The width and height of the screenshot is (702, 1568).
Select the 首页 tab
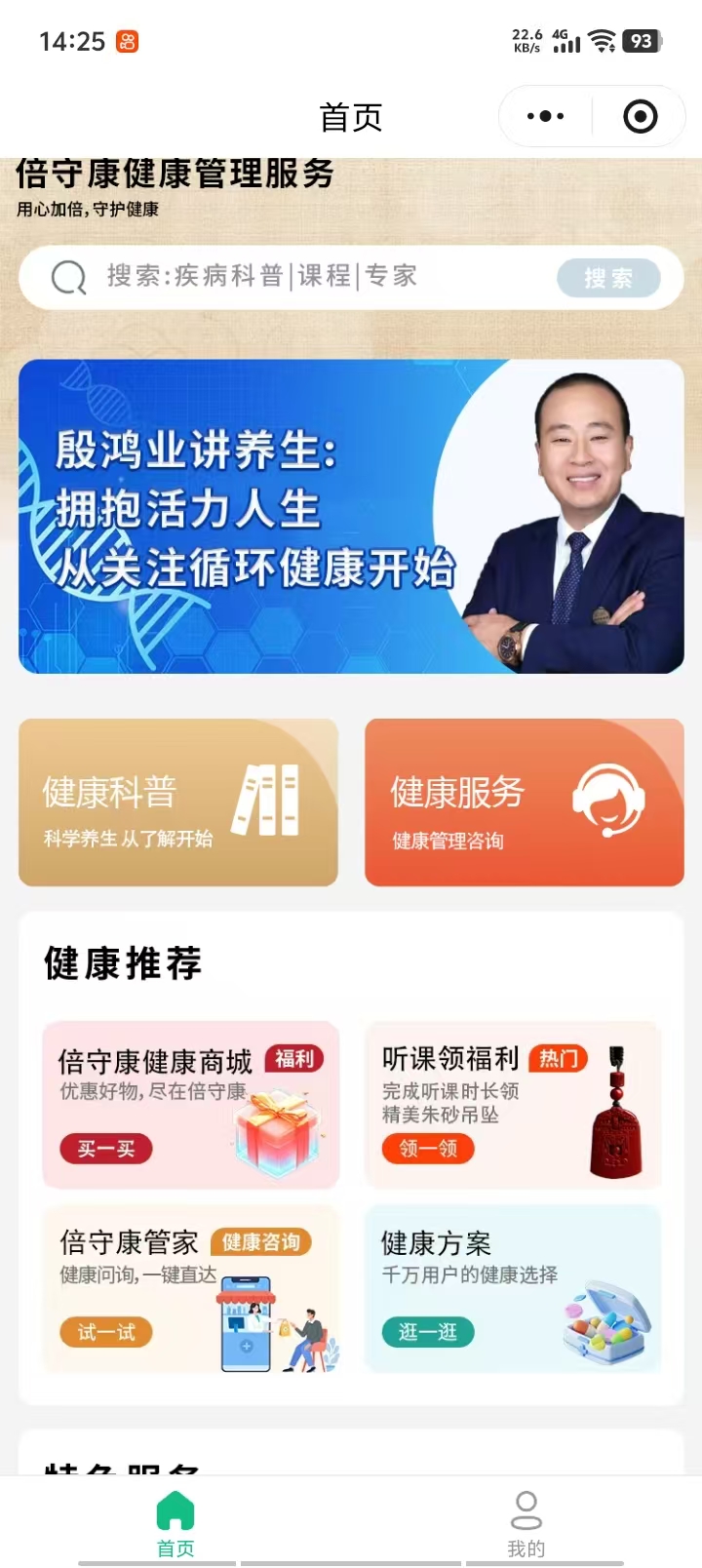point(175,1523)
